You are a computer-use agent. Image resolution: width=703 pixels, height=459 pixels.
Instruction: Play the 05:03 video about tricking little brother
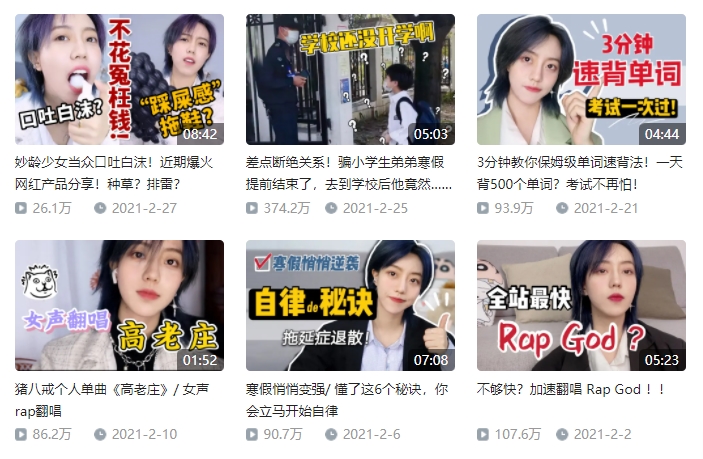[350, 80]
